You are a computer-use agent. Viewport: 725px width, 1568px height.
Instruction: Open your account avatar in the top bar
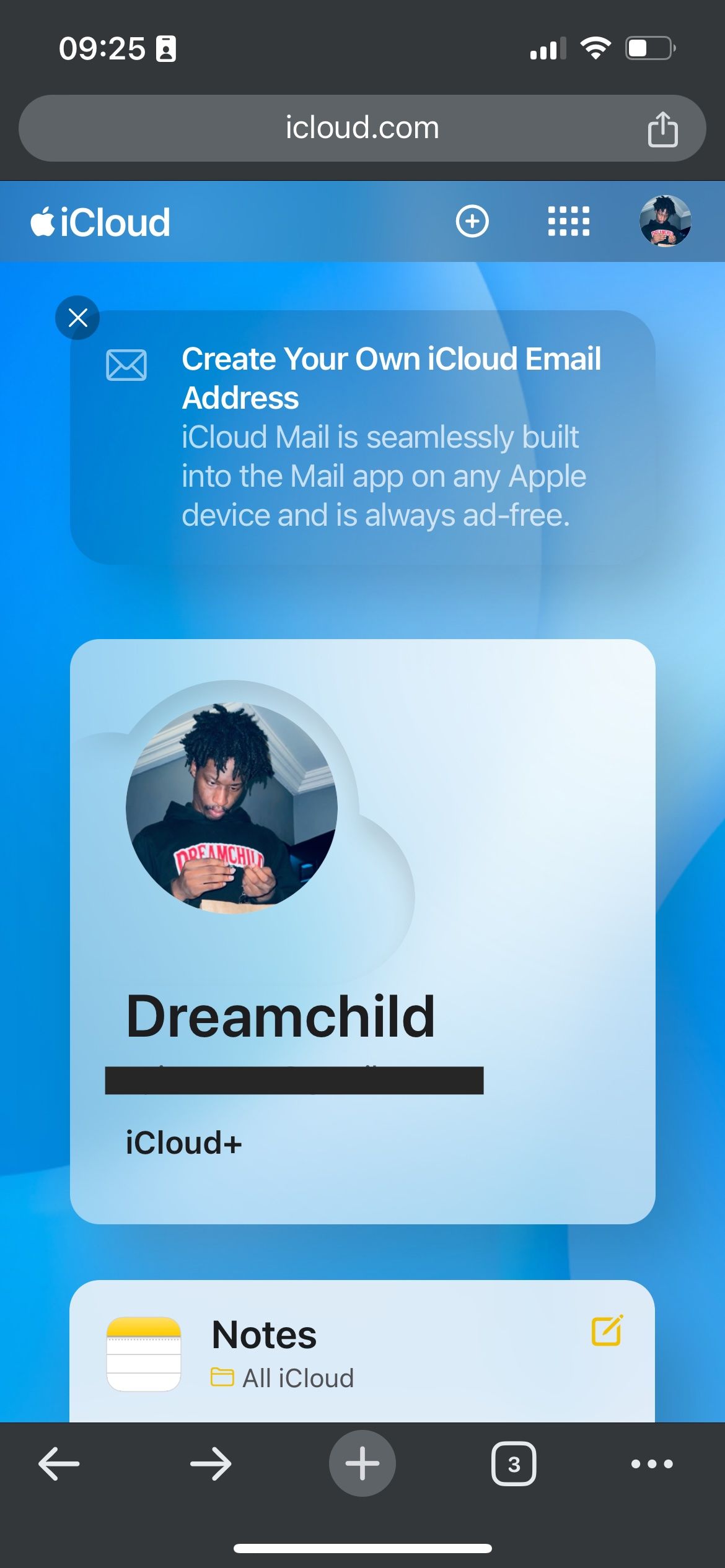(666, 221)
